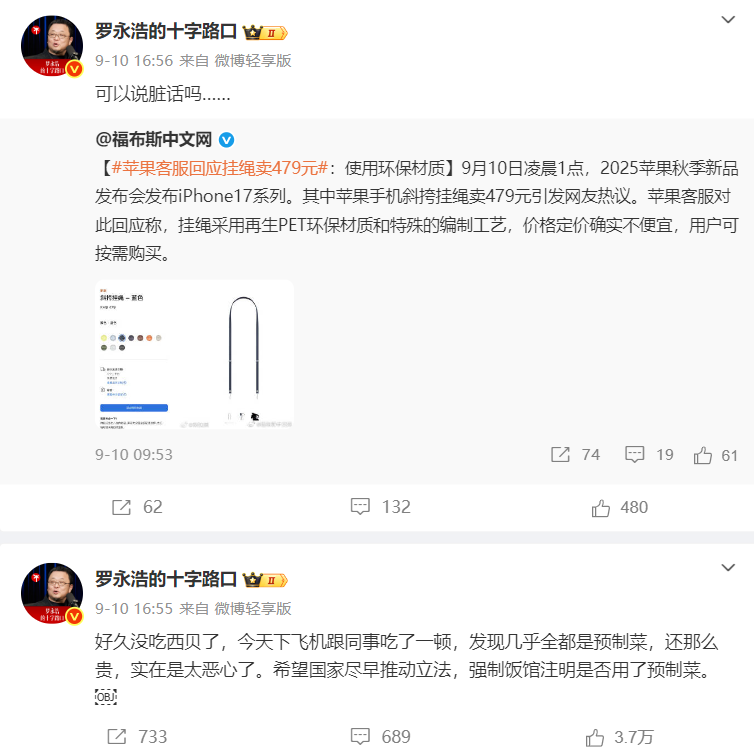Open the @福布斯中文网 profile link

pos(155,139)
